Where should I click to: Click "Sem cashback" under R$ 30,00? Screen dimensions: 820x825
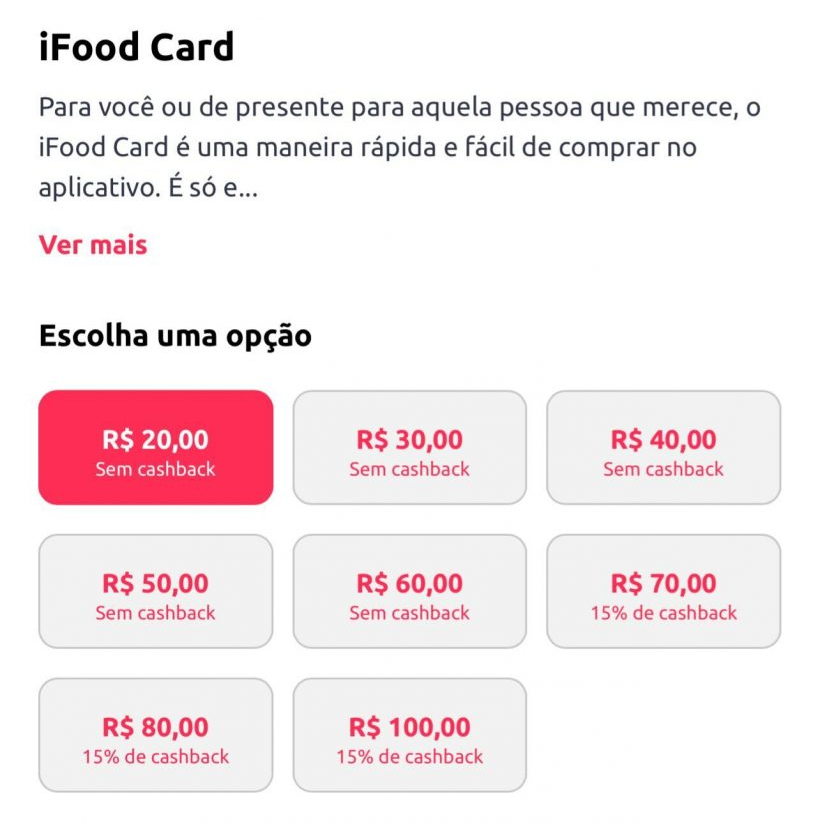409,467
